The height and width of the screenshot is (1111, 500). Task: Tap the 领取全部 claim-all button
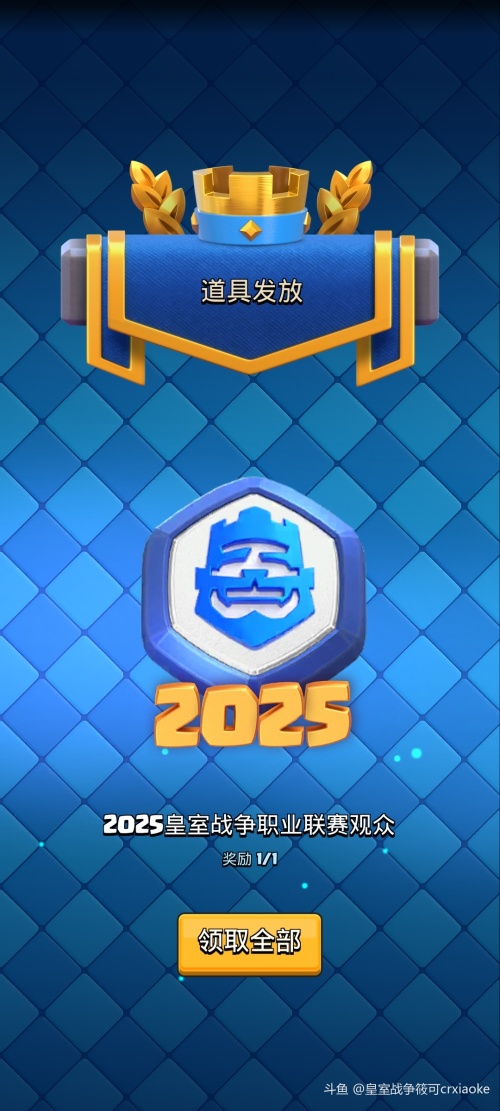tap(249, 943)
